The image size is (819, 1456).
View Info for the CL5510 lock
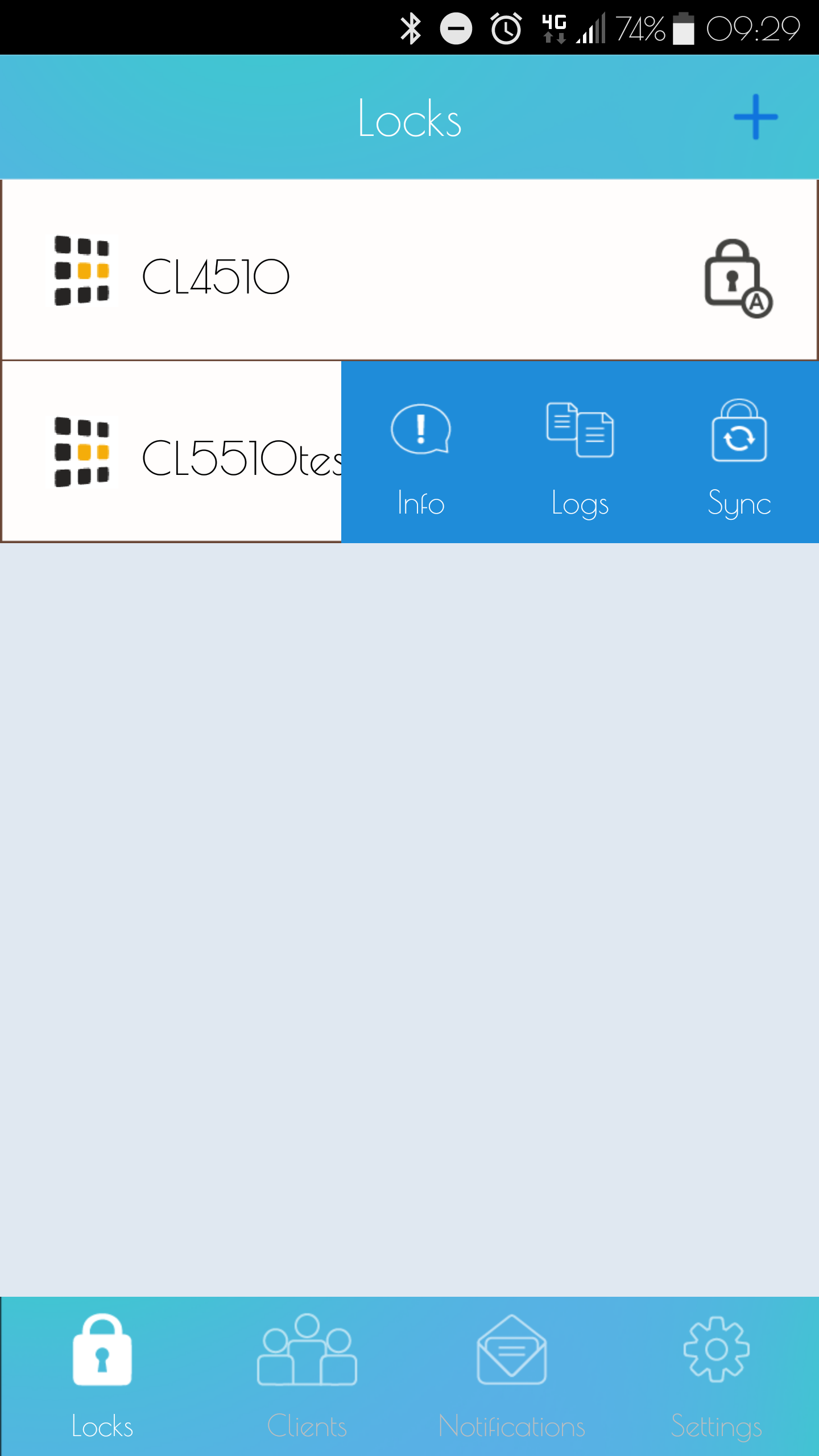pyautogui.click(x=421, y=455)
